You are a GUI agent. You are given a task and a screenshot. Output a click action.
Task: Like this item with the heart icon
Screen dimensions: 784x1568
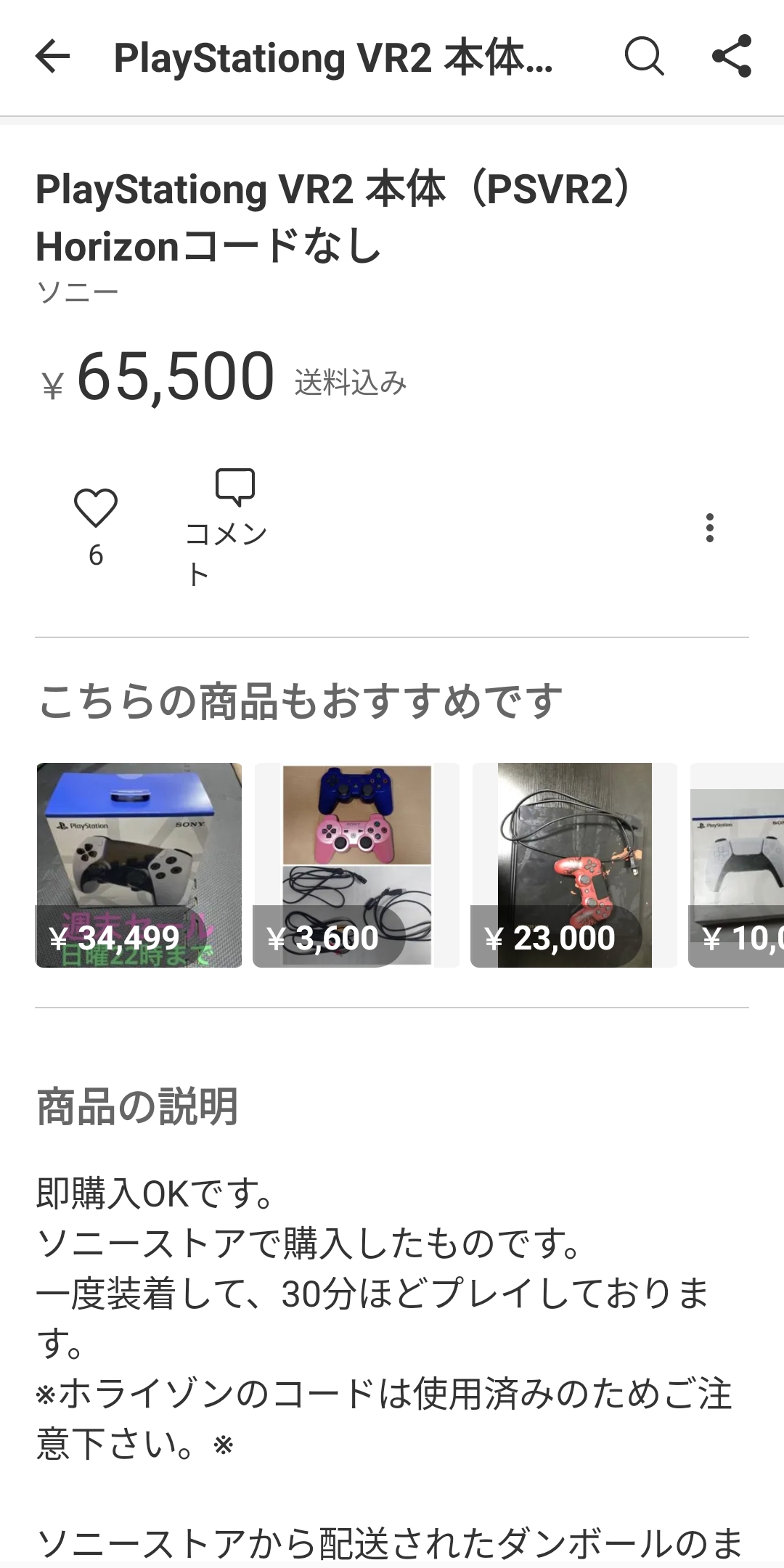[x=96, y=509]
